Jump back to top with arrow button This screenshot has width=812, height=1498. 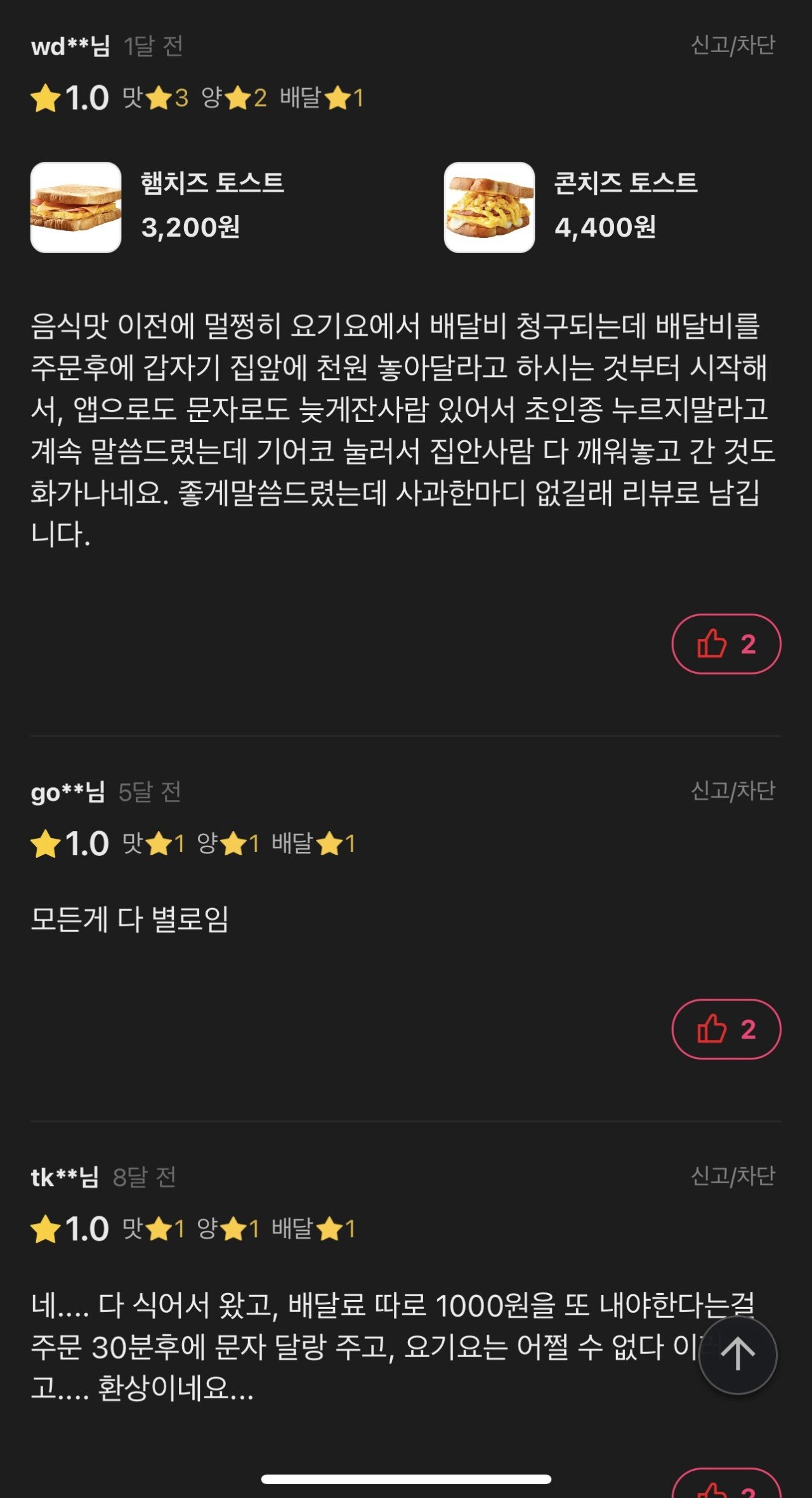737,1355
